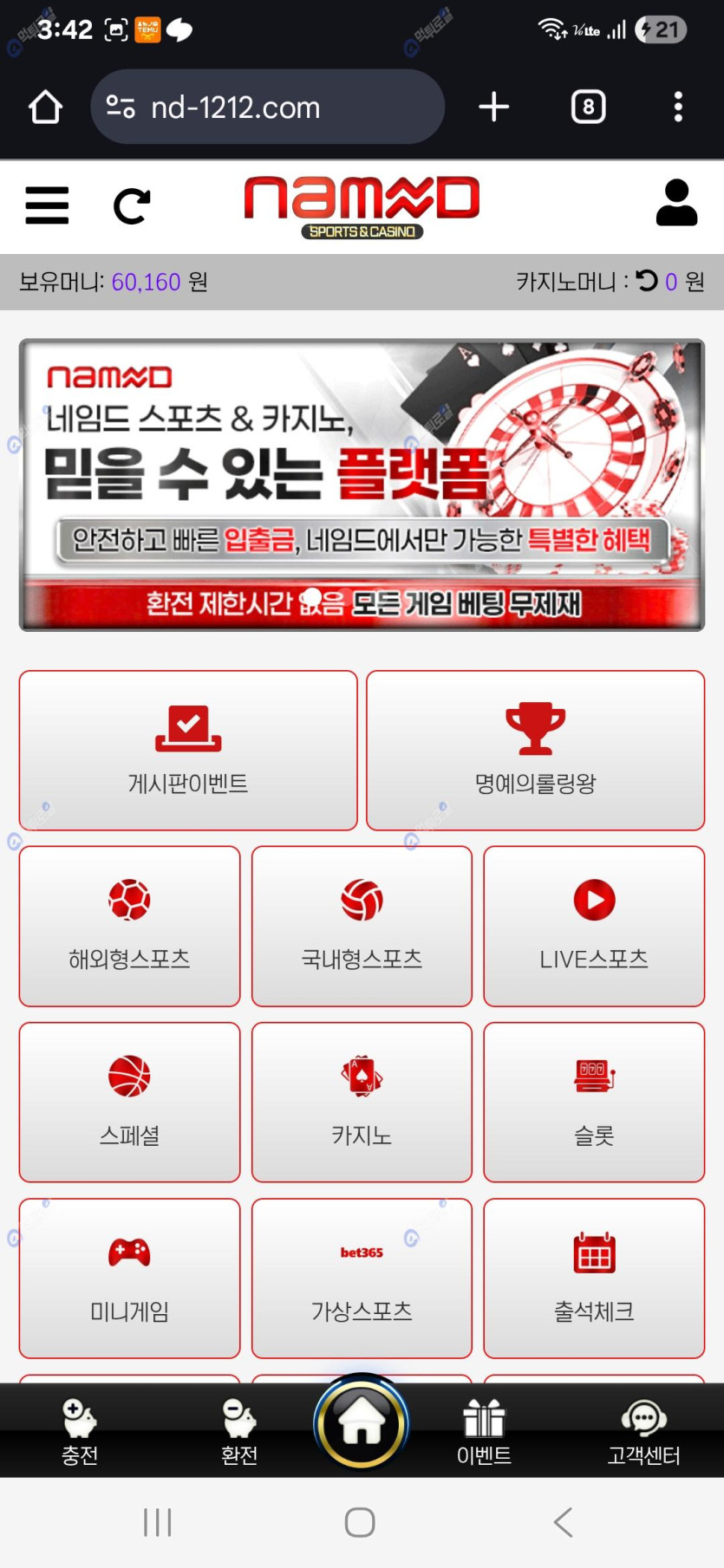Open 명예의롤링왕 tile
This screenshot has width=724, height=1568.
[535, 750]
